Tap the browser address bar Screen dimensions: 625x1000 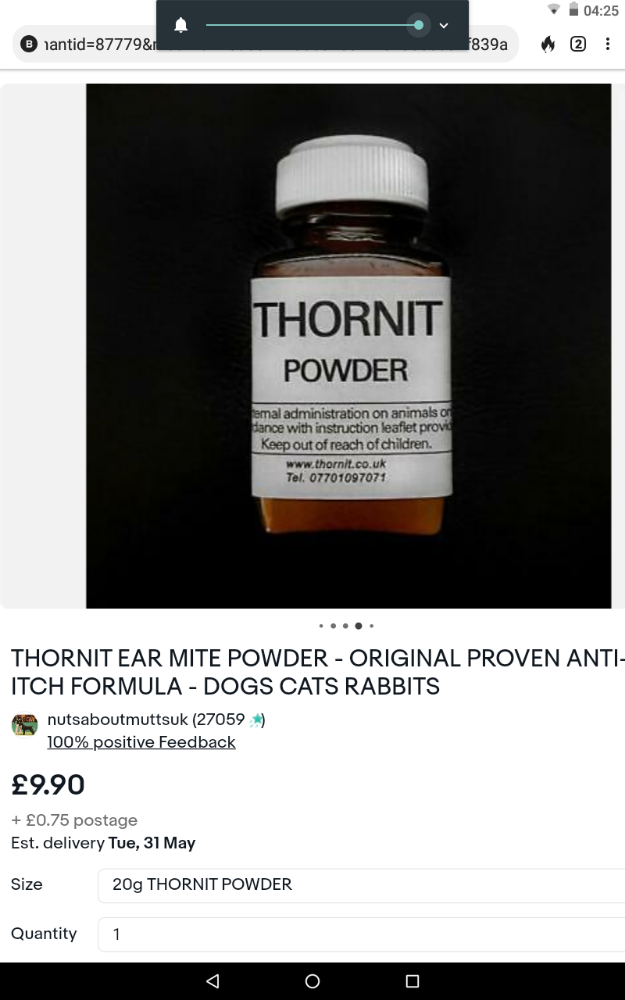[x=265, y=44]
